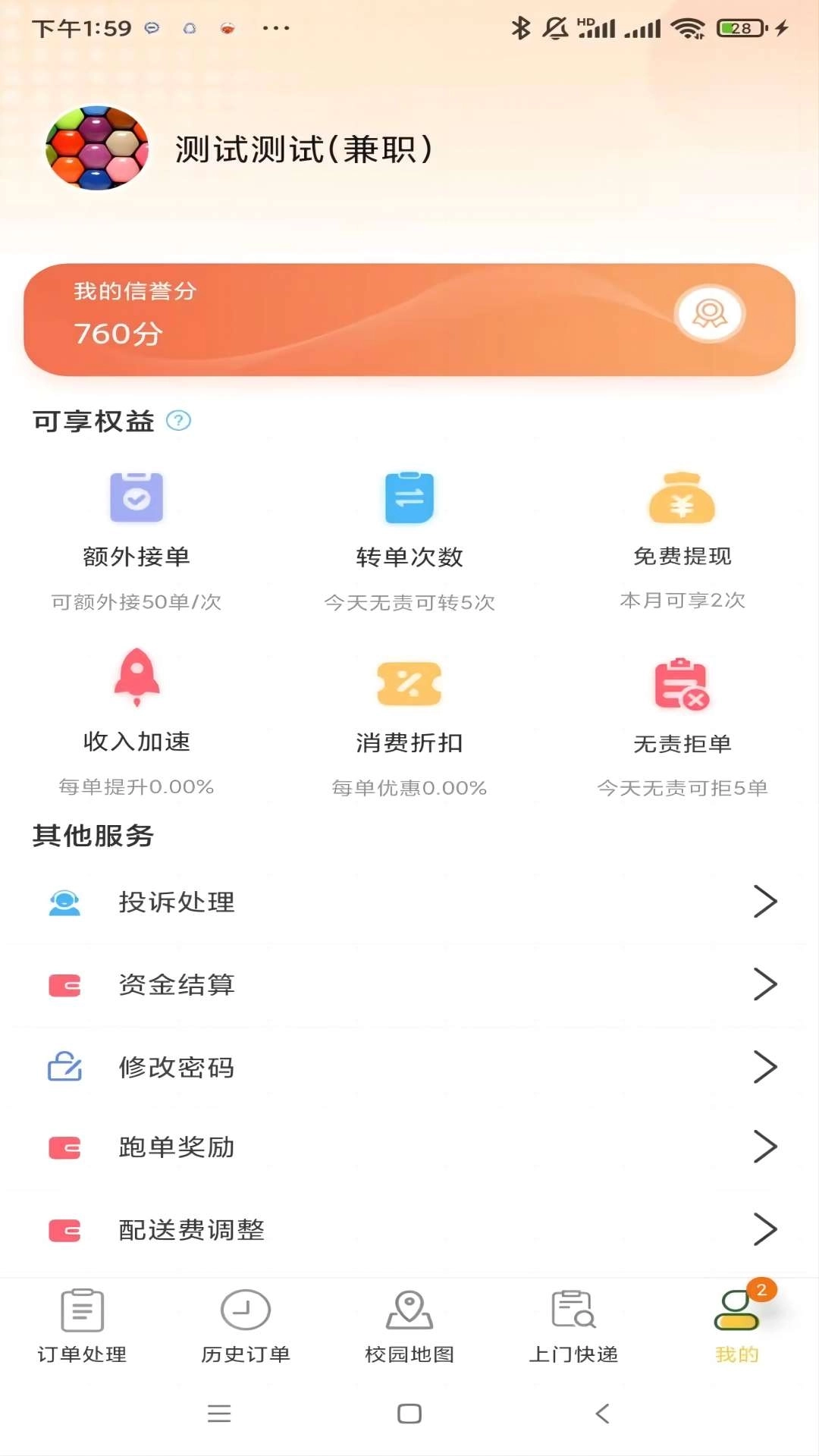Viewport: 819px width, 1456px height.
Task: Select the 消费折扣 coupon icon
Action: click(409, 682)
